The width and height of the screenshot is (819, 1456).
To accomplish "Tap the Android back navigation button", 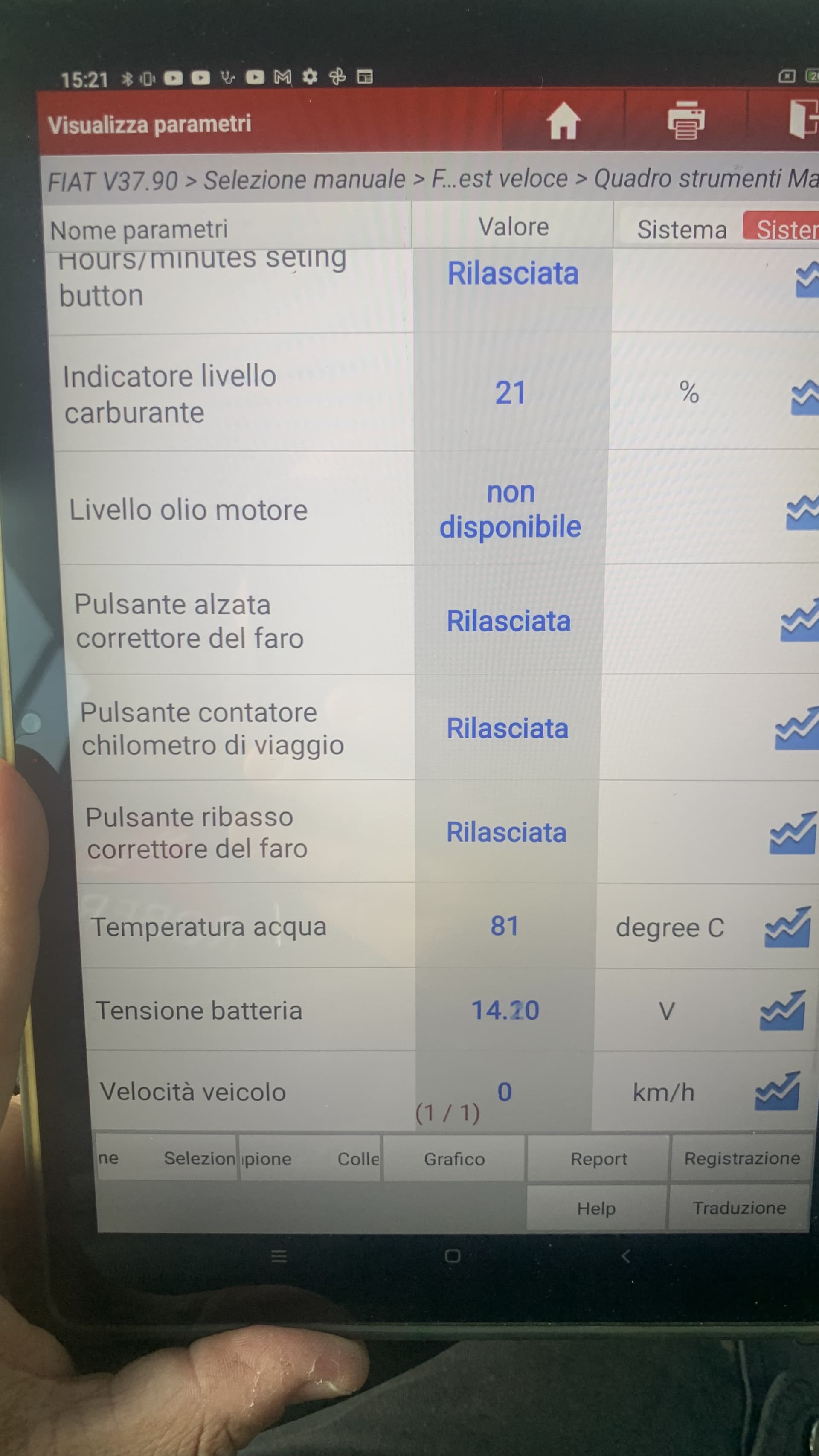I will click(625, 1256).
